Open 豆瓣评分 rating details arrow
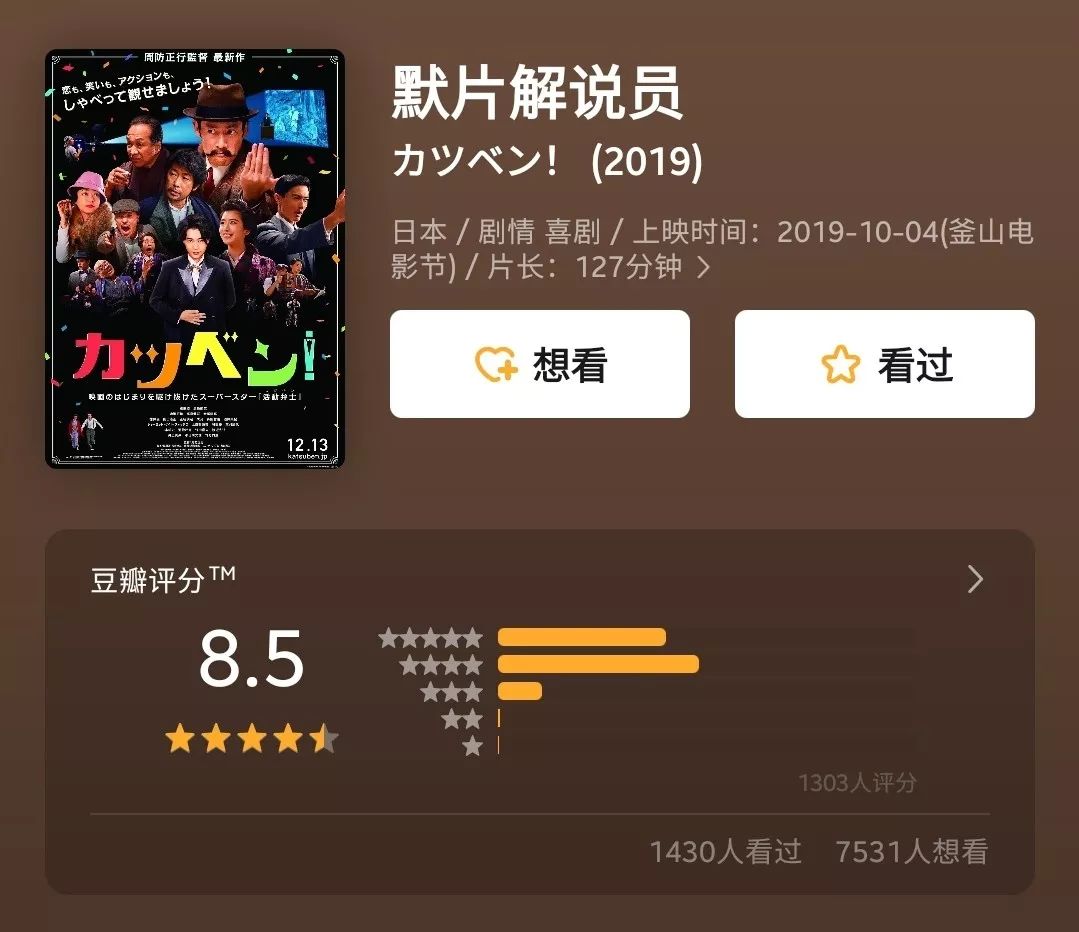Viewport: 1079px width, 932px height. point(975,580)
